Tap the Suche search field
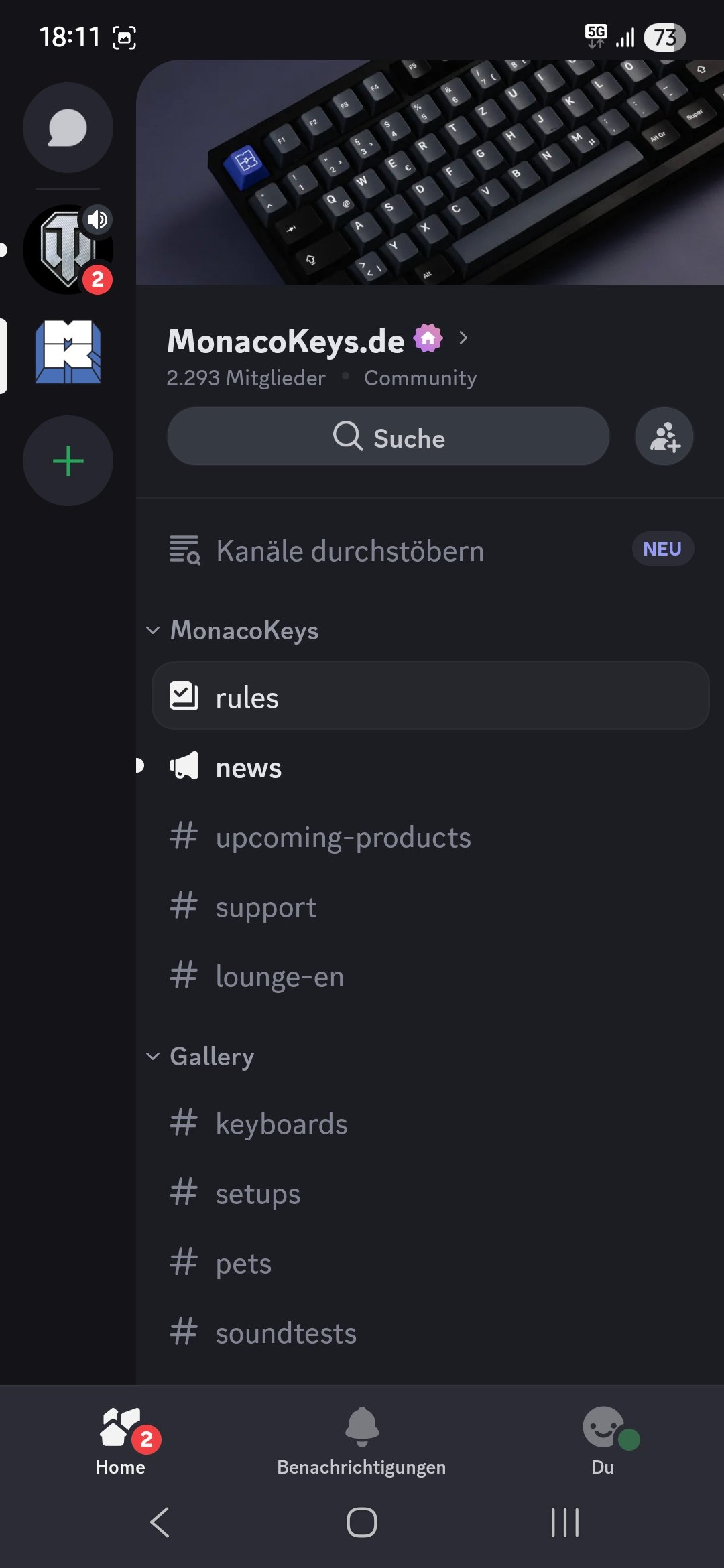The height and width of the screenshot is (1568, 724). (x=388, y=437)
